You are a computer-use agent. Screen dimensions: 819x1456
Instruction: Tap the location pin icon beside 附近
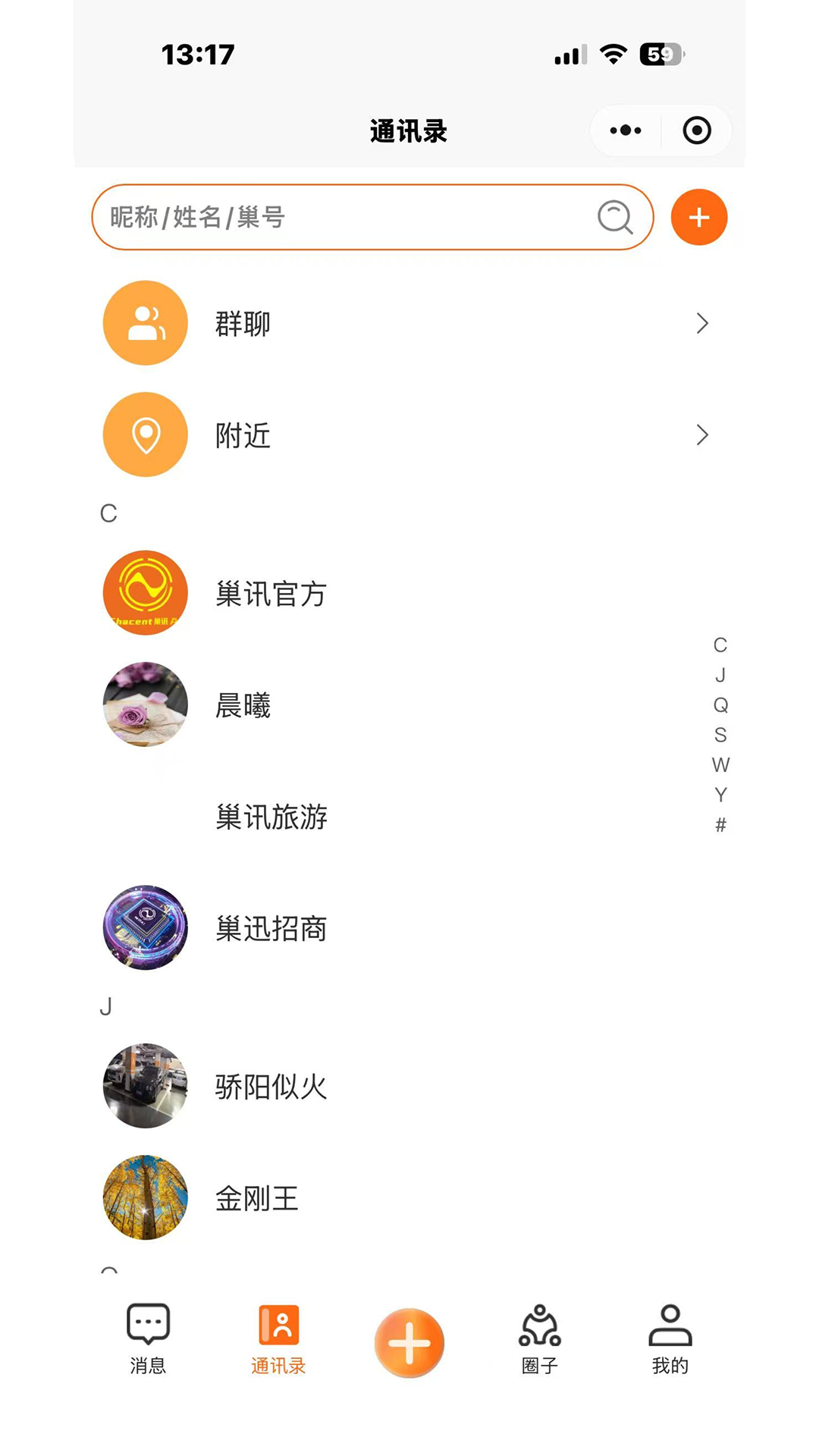click(x=145, y=435)
